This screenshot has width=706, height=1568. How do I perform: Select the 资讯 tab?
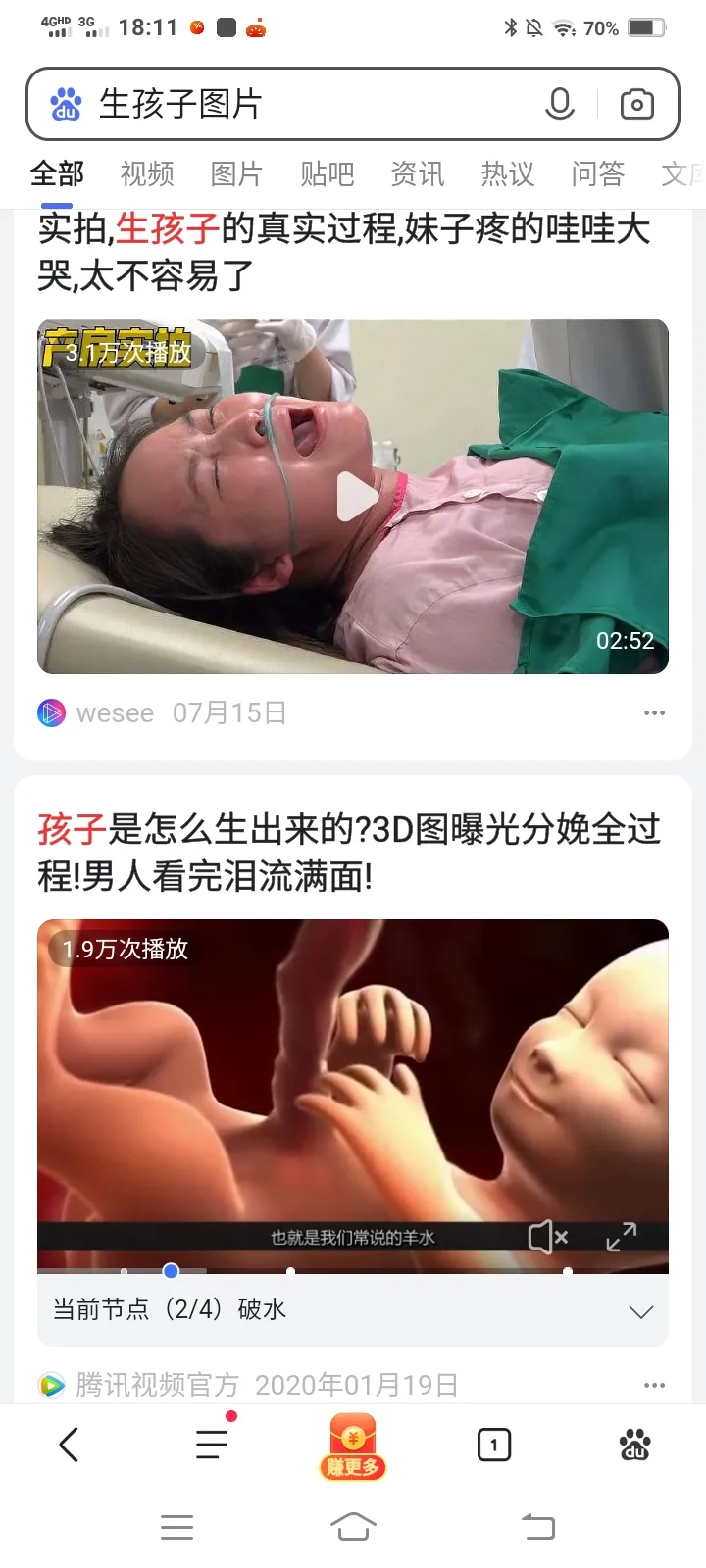click(x=418, y=174)
